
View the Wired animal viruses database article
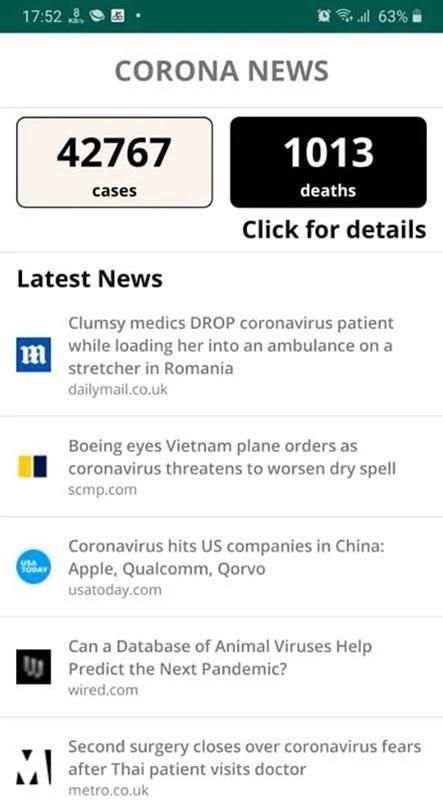coord(222,667)
